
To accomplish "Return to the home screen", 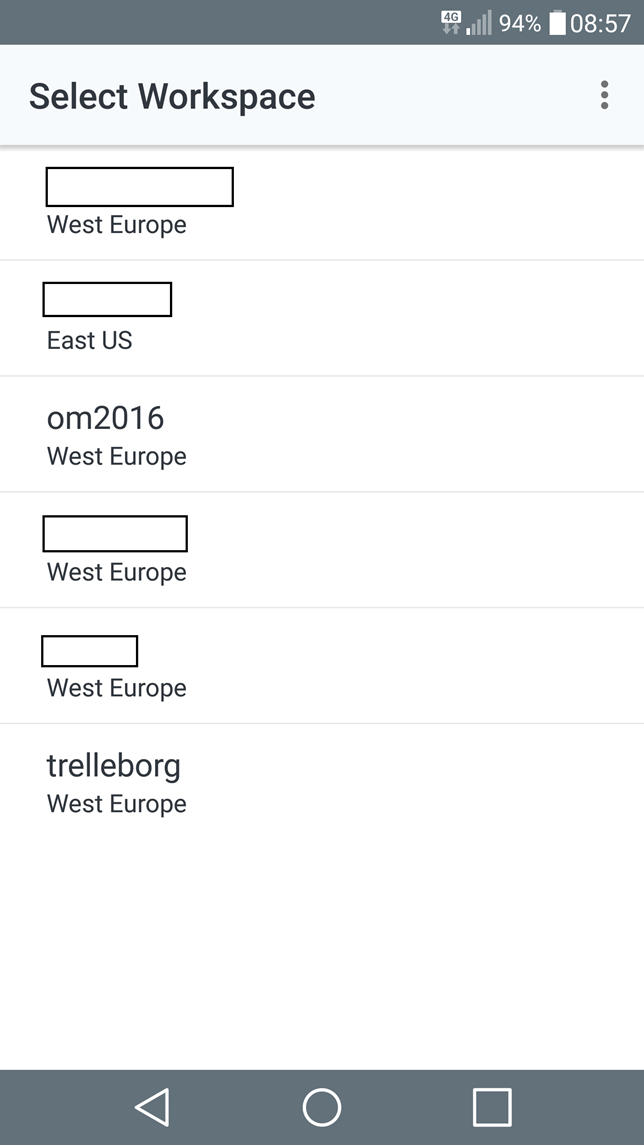I will (322, 1107).
